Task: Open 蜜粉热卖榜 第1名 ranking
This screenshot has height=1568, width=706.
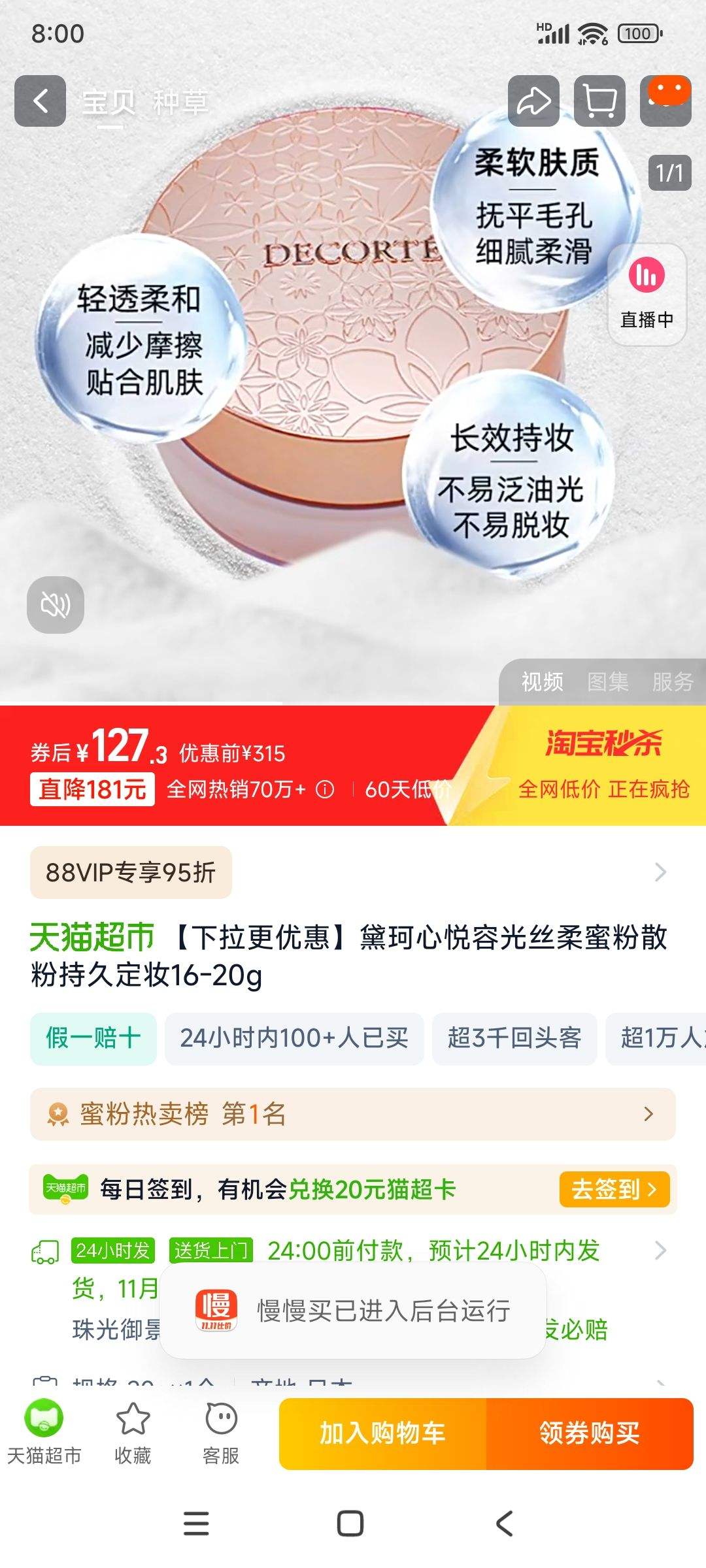Action: click(353, 1114)
